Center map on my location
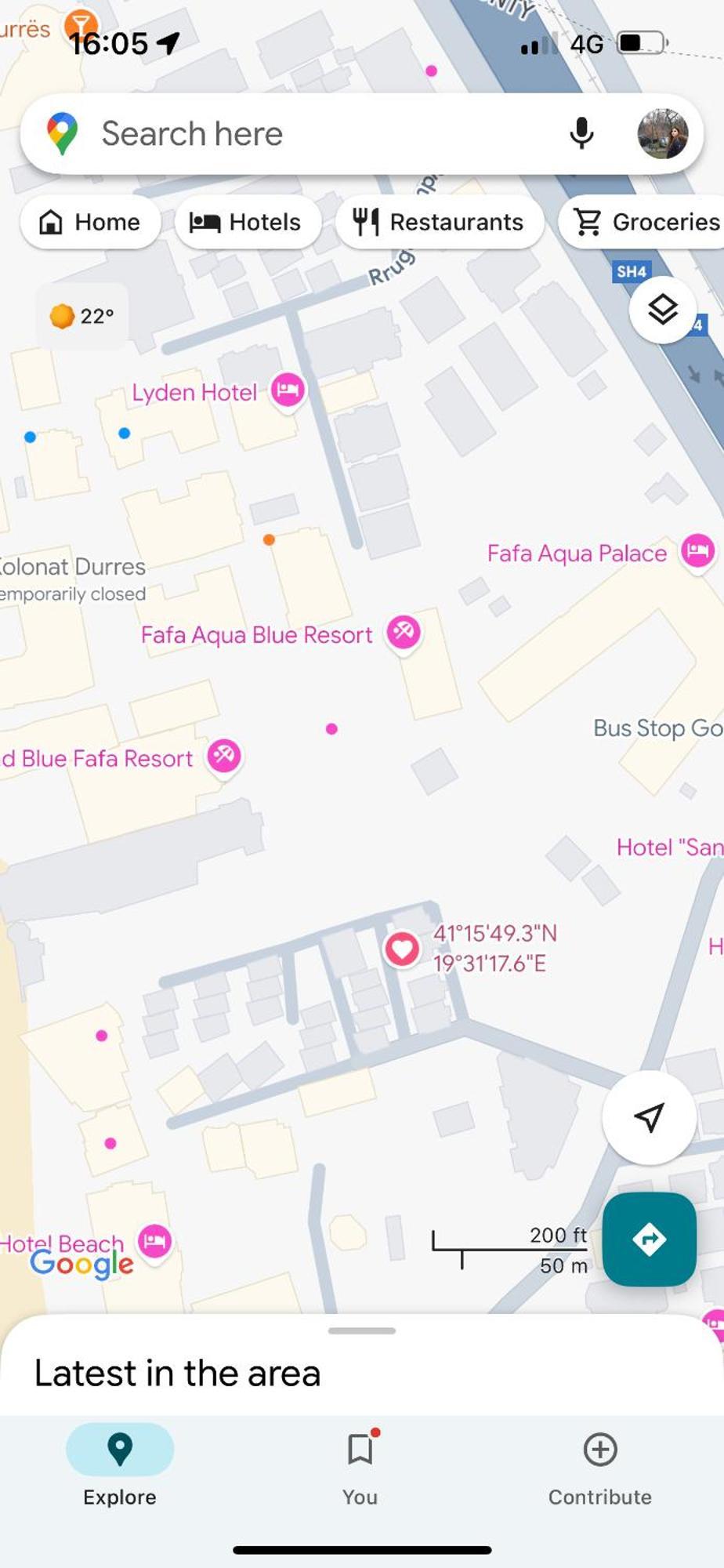This screenshot has width=724, height=1568. [649, 1117]
